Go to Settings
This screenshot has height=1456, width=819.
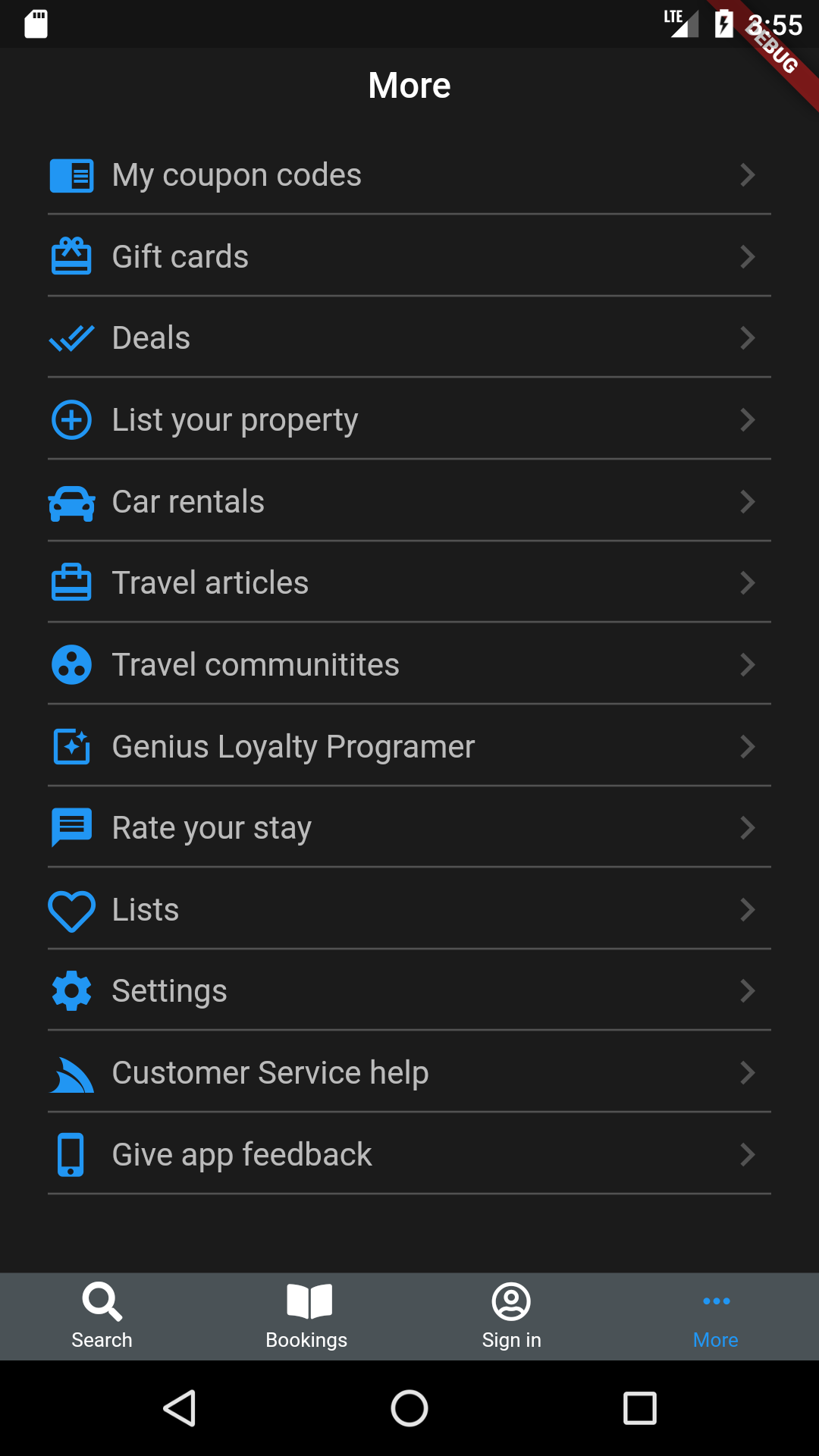tap(409, 990)
